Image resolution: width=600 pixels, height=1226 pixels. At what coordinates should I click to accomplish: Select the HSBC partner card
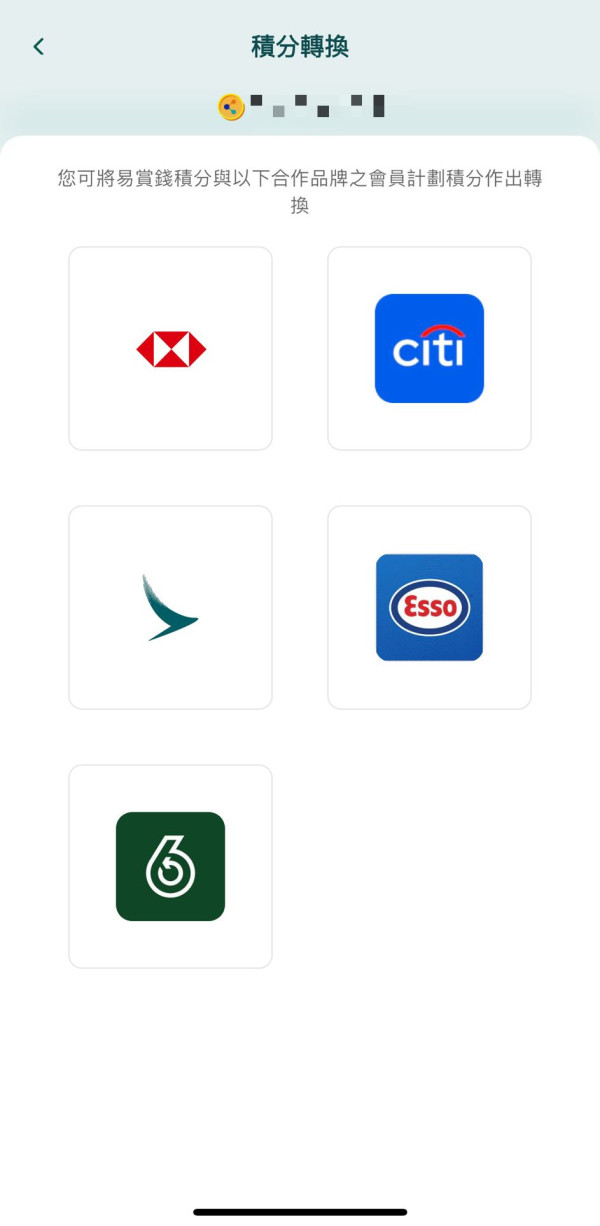tap(170, 349)
